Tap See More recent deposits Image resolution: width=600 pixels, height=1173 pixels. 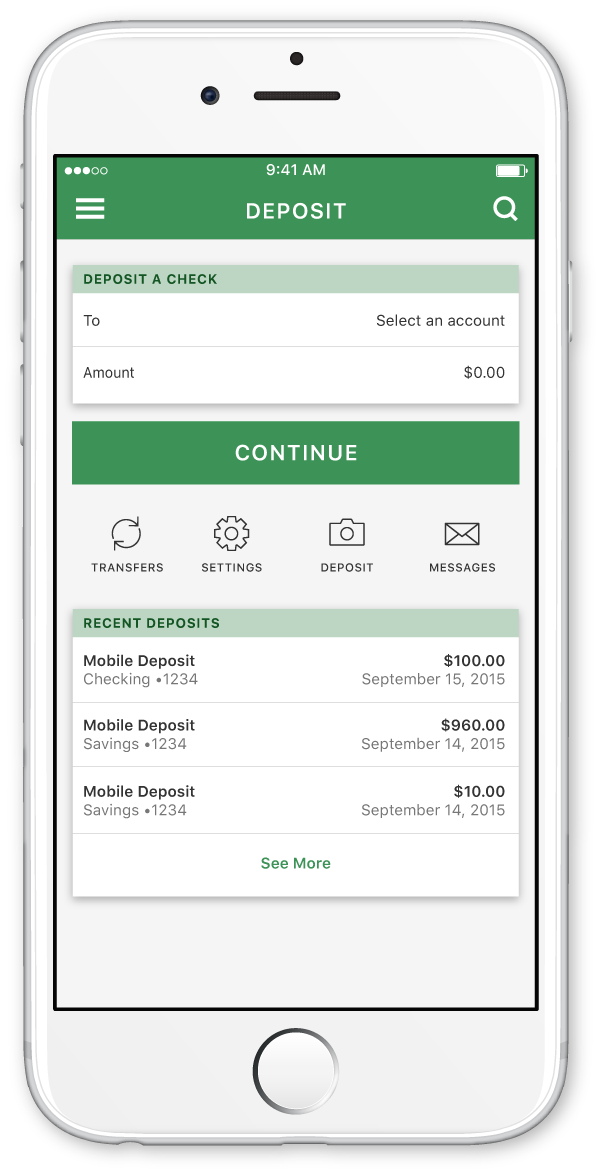pyautogui.click(x=296, y=863)
